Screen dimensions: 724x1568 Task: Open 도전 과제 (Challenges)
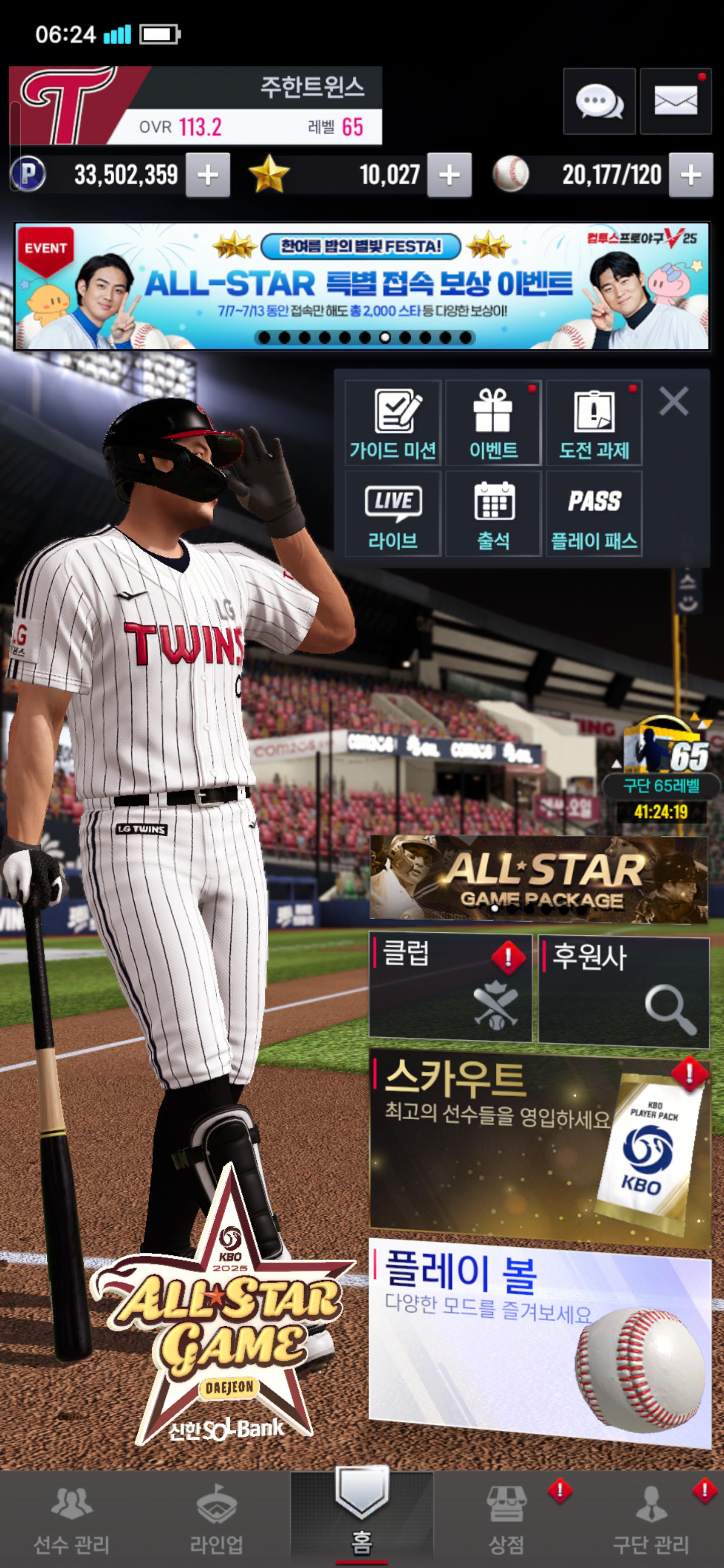pos(594,423)
